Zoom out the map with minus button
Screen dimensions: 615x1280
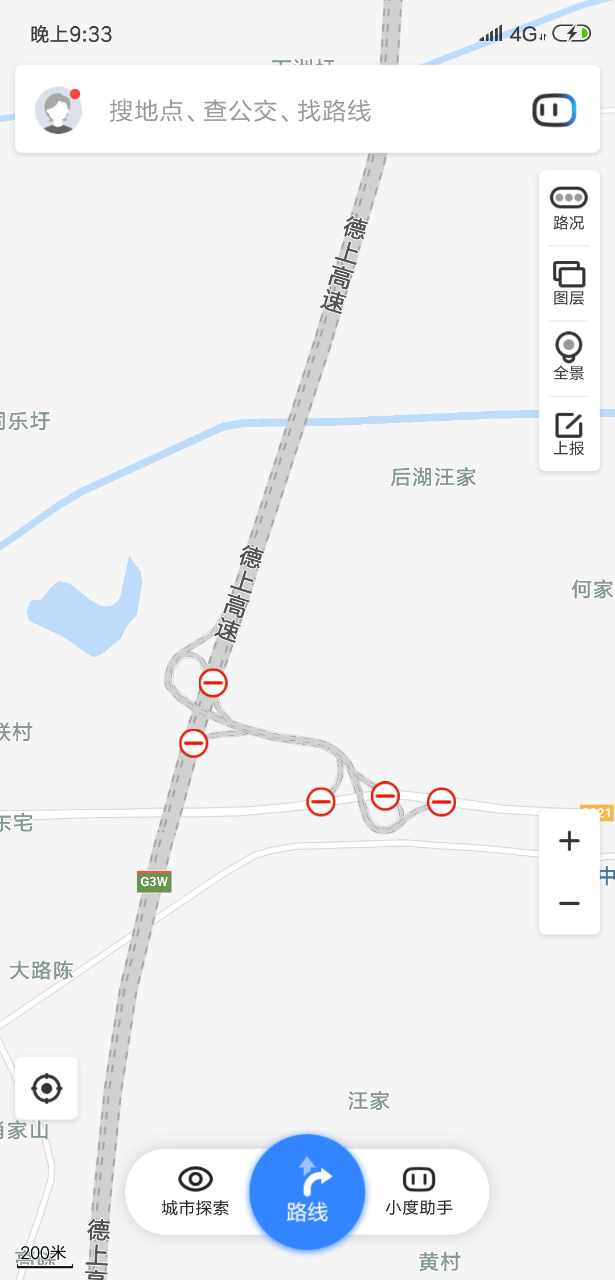pyautogui.click(x=569, y=904)
